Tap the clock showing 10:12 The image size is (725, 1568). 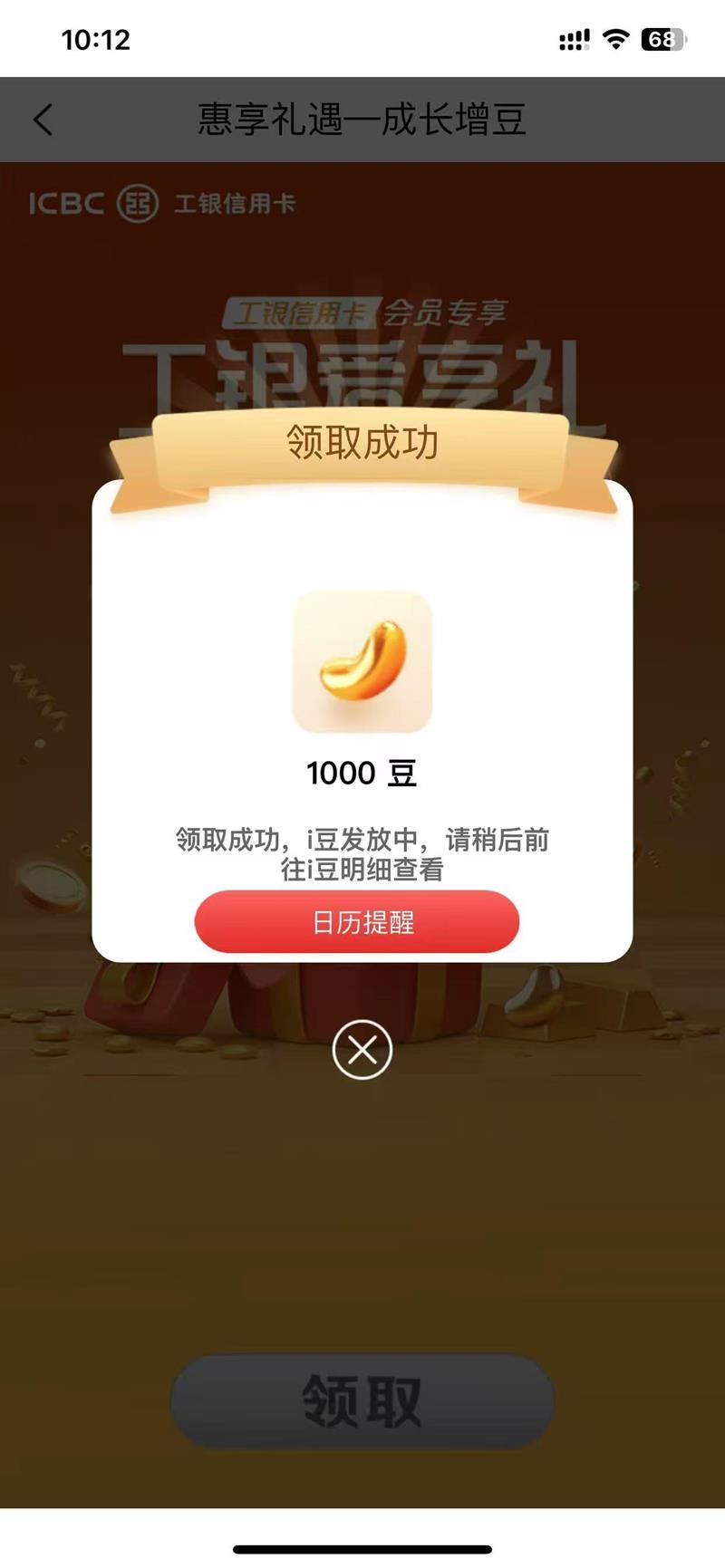click(94, 40)
